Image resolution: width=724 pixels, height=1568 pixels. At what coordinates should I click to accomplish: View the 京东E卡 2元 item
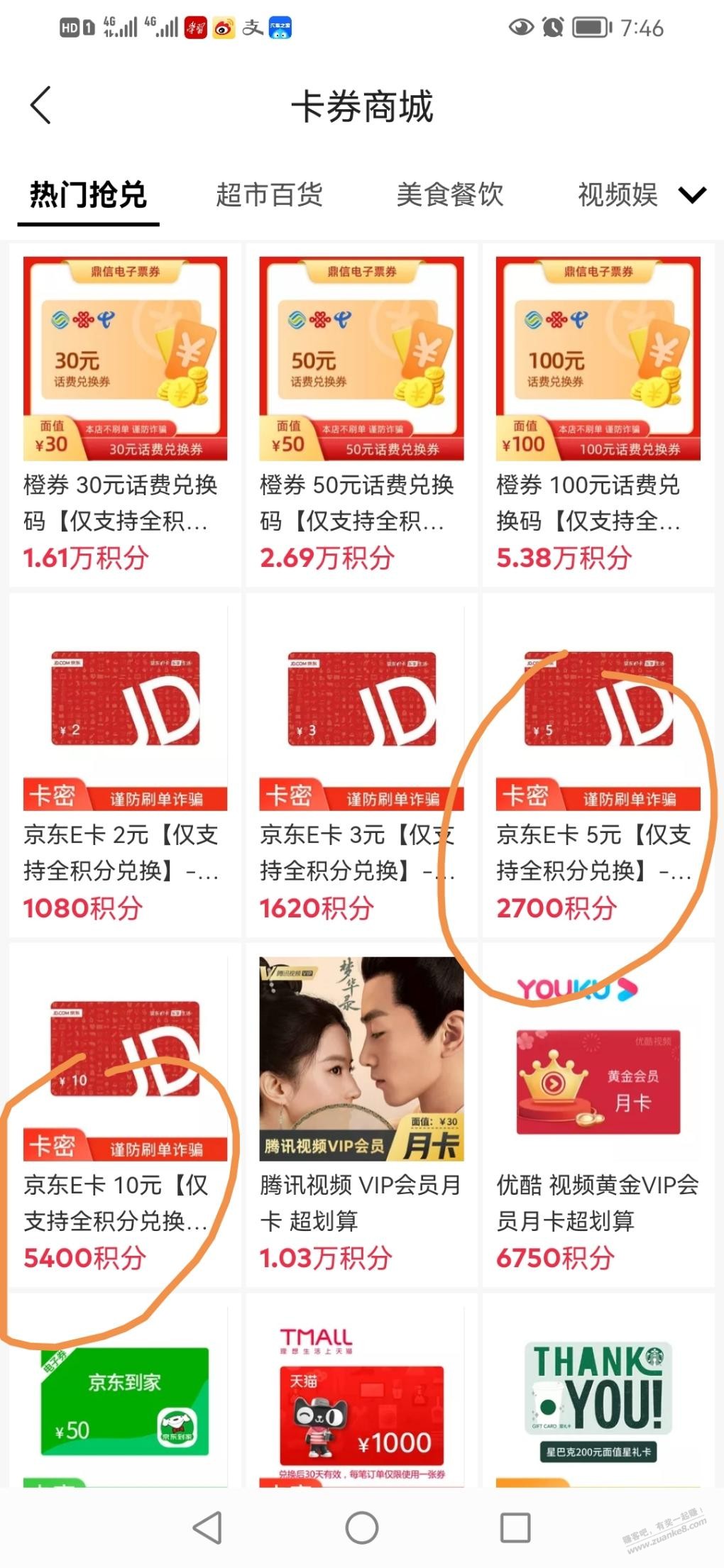pyautogui.click(x=125, y=763)
